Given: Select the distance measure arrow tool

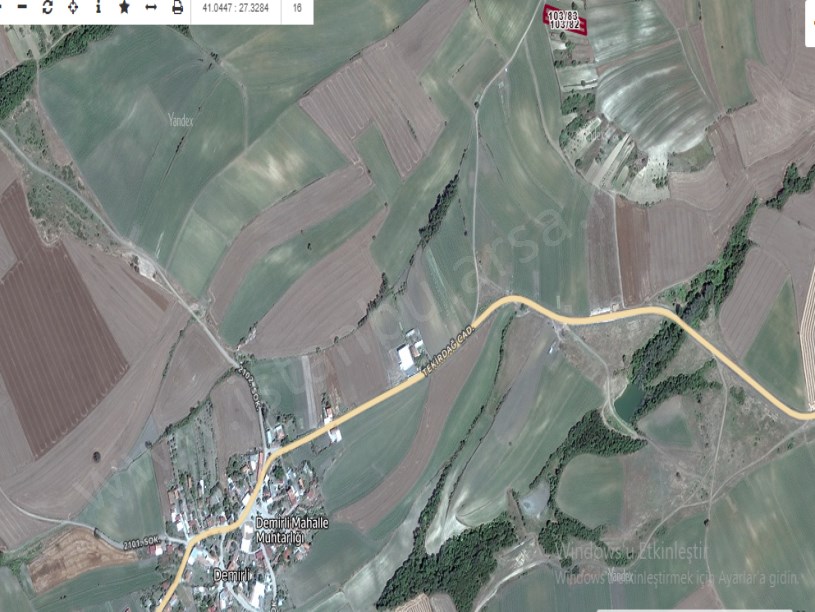Looking at the screenshot, I should [x=150, y=7].
